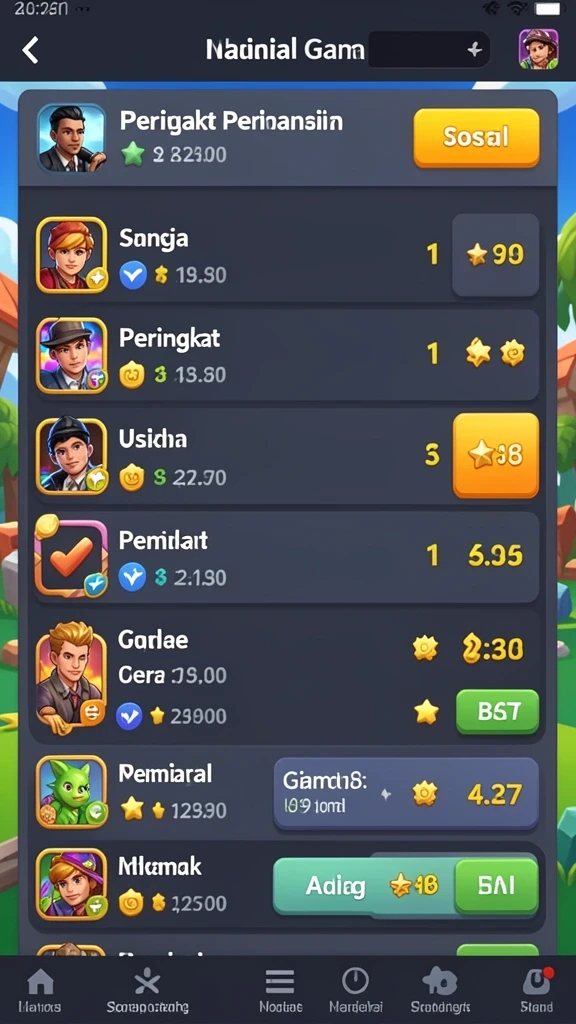Viewport: 576px width, 1024px height.
Task: Open the second bottom tab with star icon
Action: (148, 990)
